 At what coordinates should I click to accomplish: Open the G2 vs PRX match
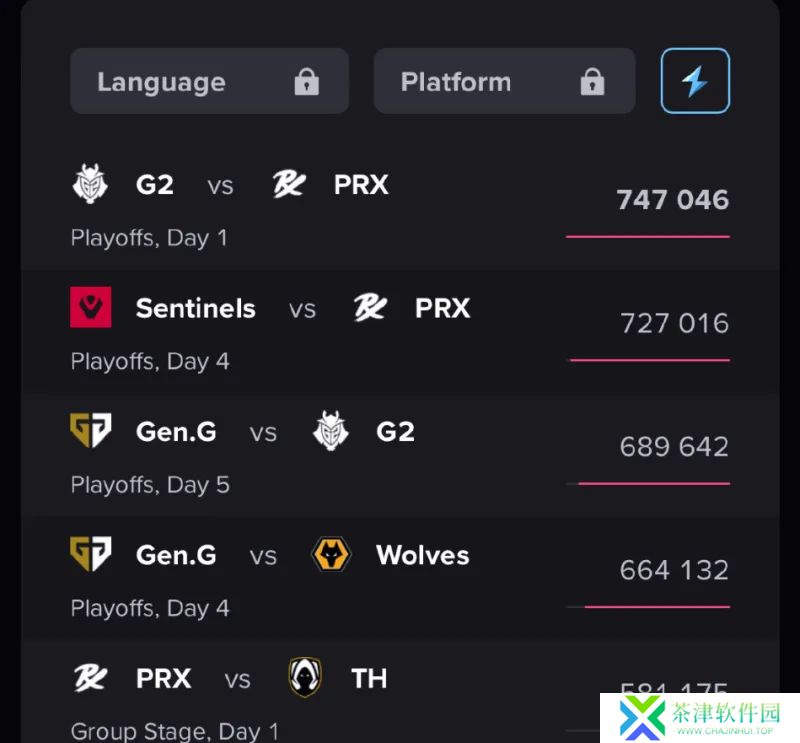click(400, 208)
